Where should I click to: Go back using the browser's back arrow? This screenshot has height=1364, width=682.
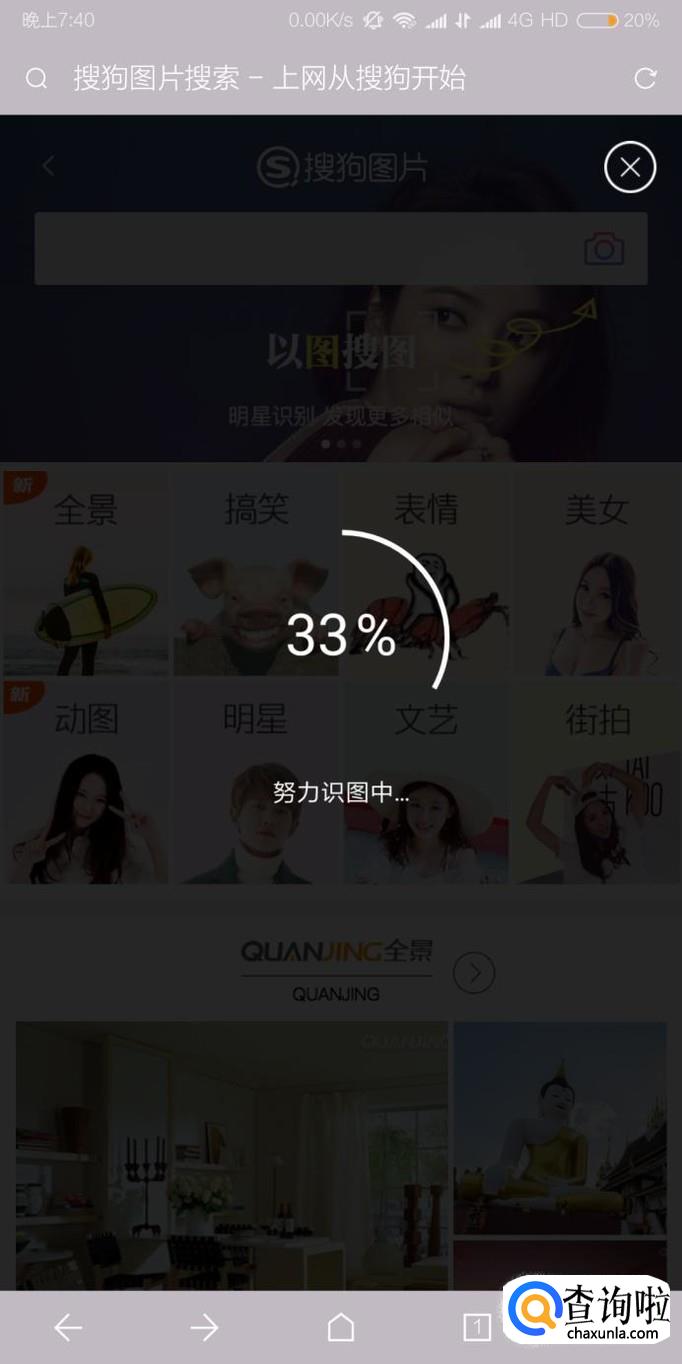click(68, 1327)
